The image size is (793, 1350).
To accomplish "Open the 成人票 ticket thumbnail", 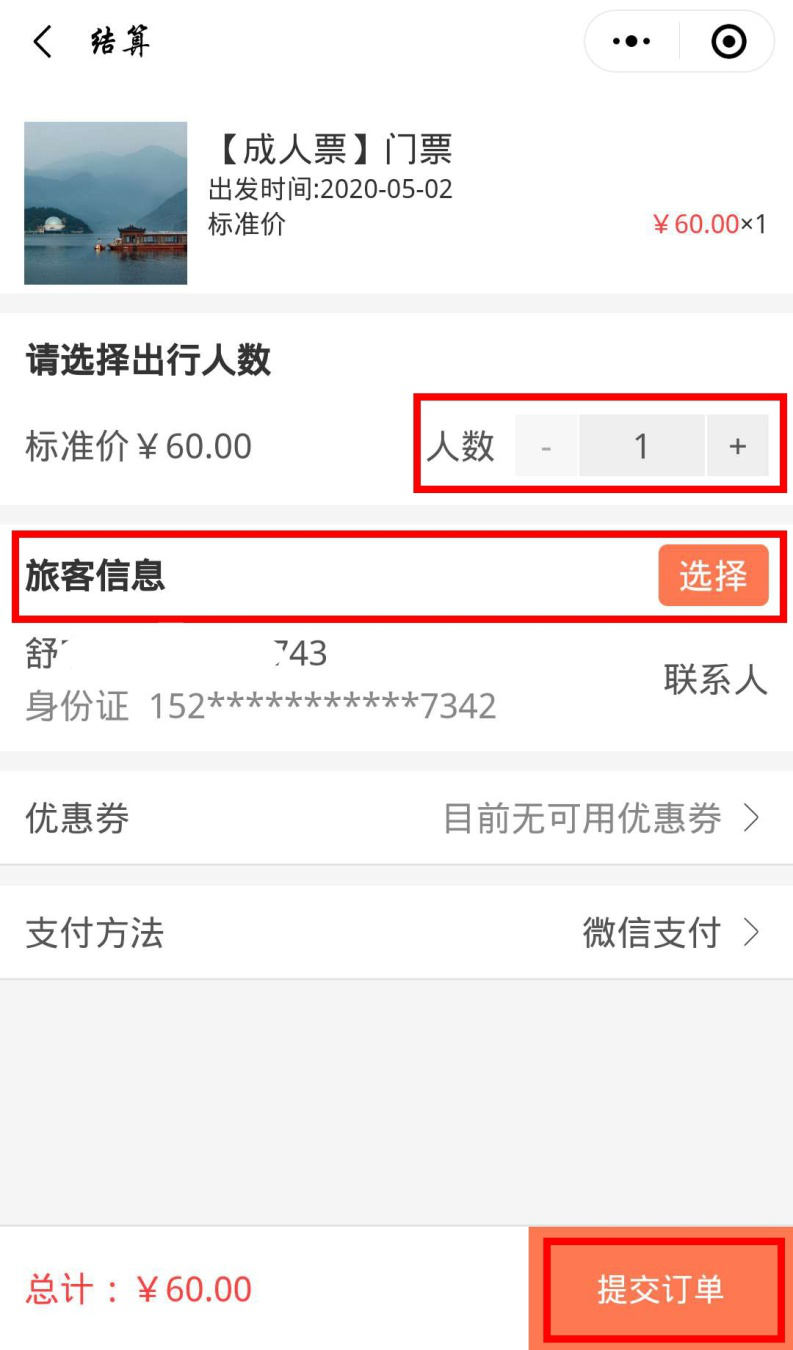I will [x=106, y=203].
